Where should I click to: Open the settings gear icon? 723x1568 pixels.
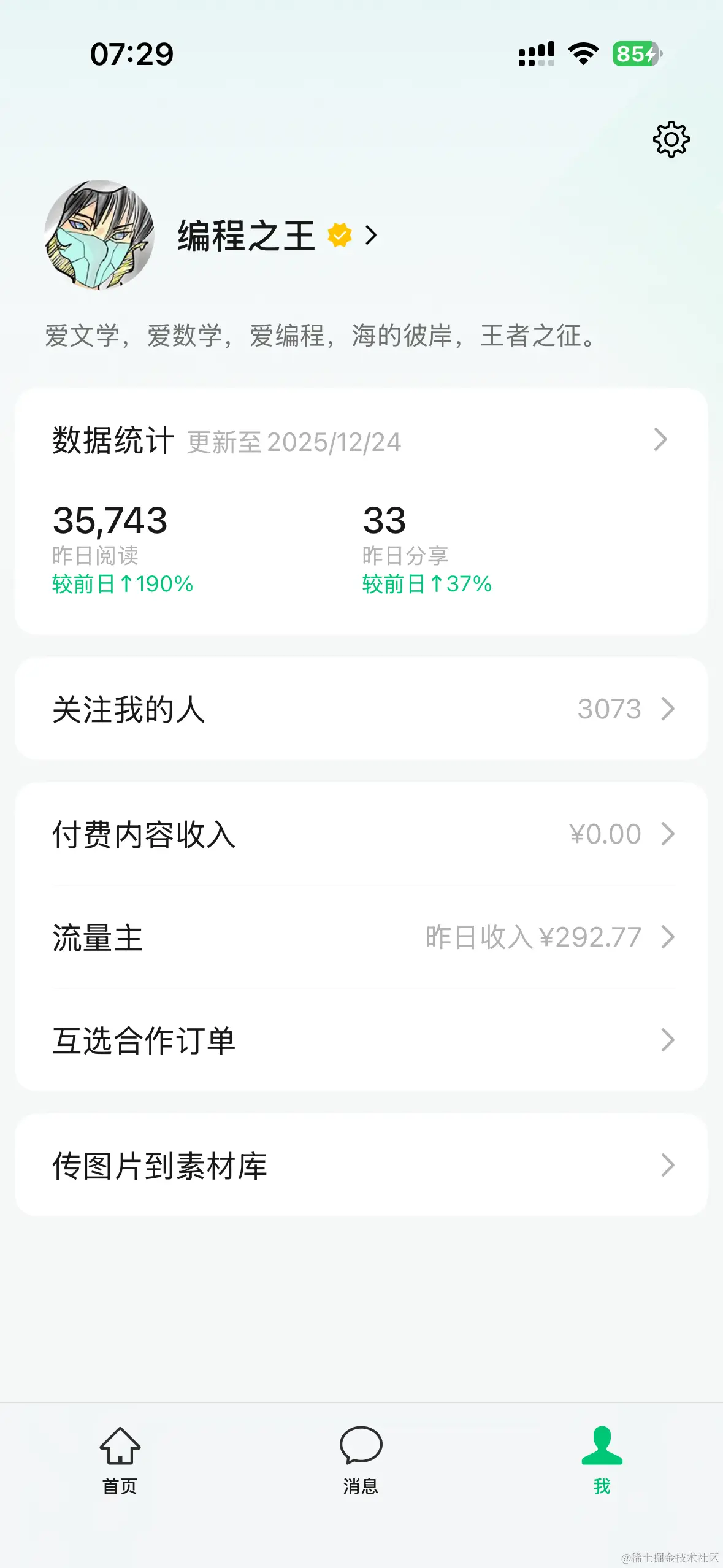coord(671,139)
